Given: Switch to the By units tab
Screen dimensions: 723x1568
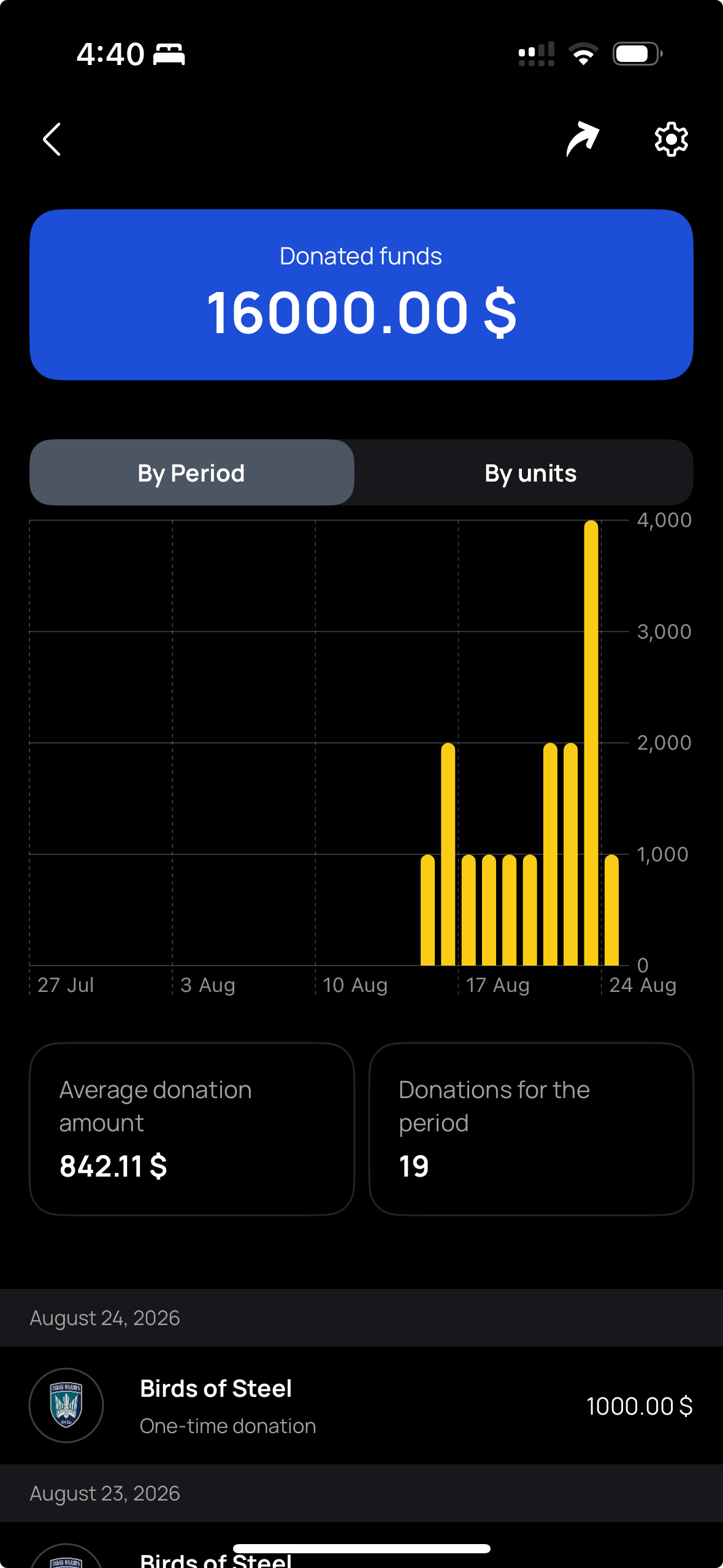Looking at the screenshot, I should click(x=530, y=472).
